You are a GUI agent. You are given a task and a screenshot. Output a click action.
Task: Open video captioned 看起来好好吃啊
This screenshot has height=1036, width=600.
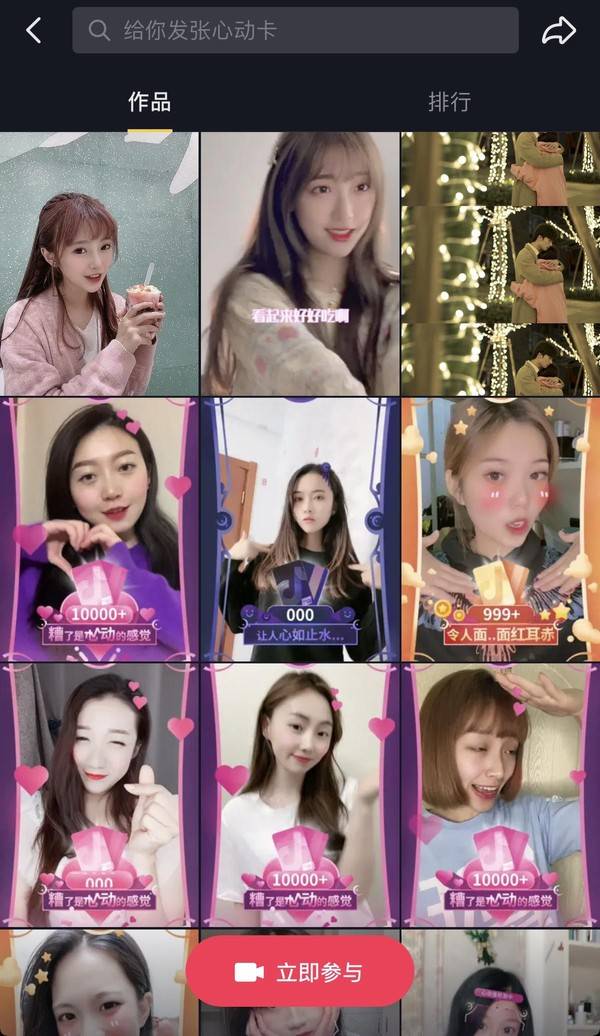[300, 264]
